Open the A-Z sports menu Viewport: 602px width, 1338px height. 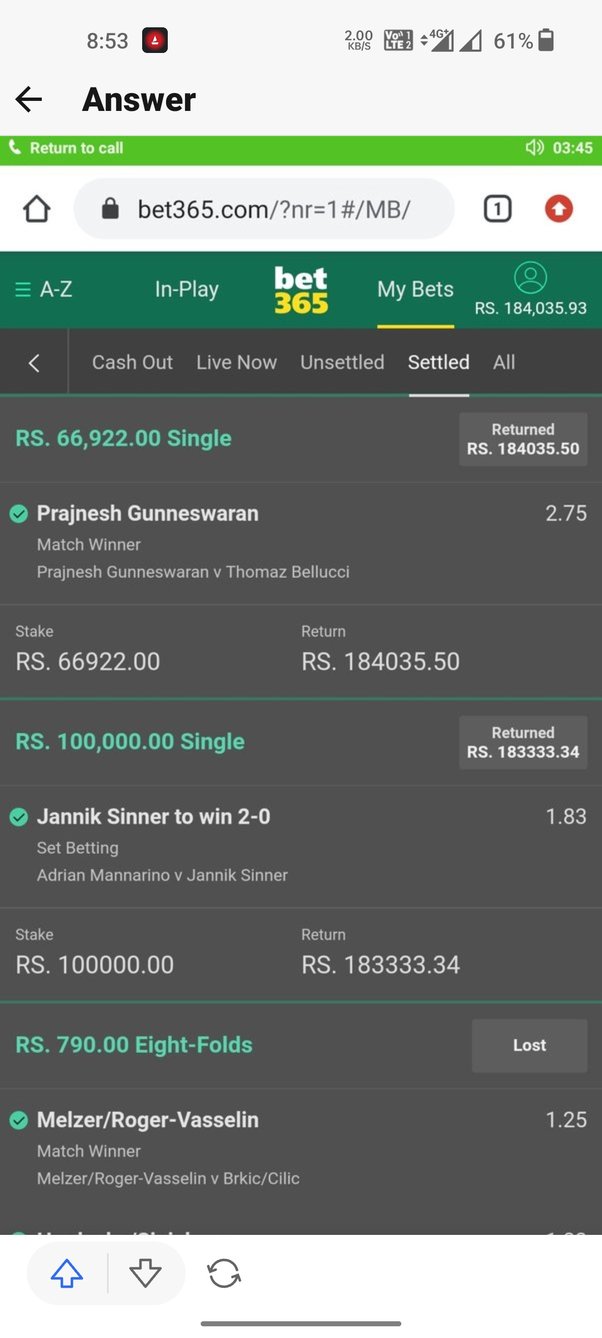[x=43, y=290]
